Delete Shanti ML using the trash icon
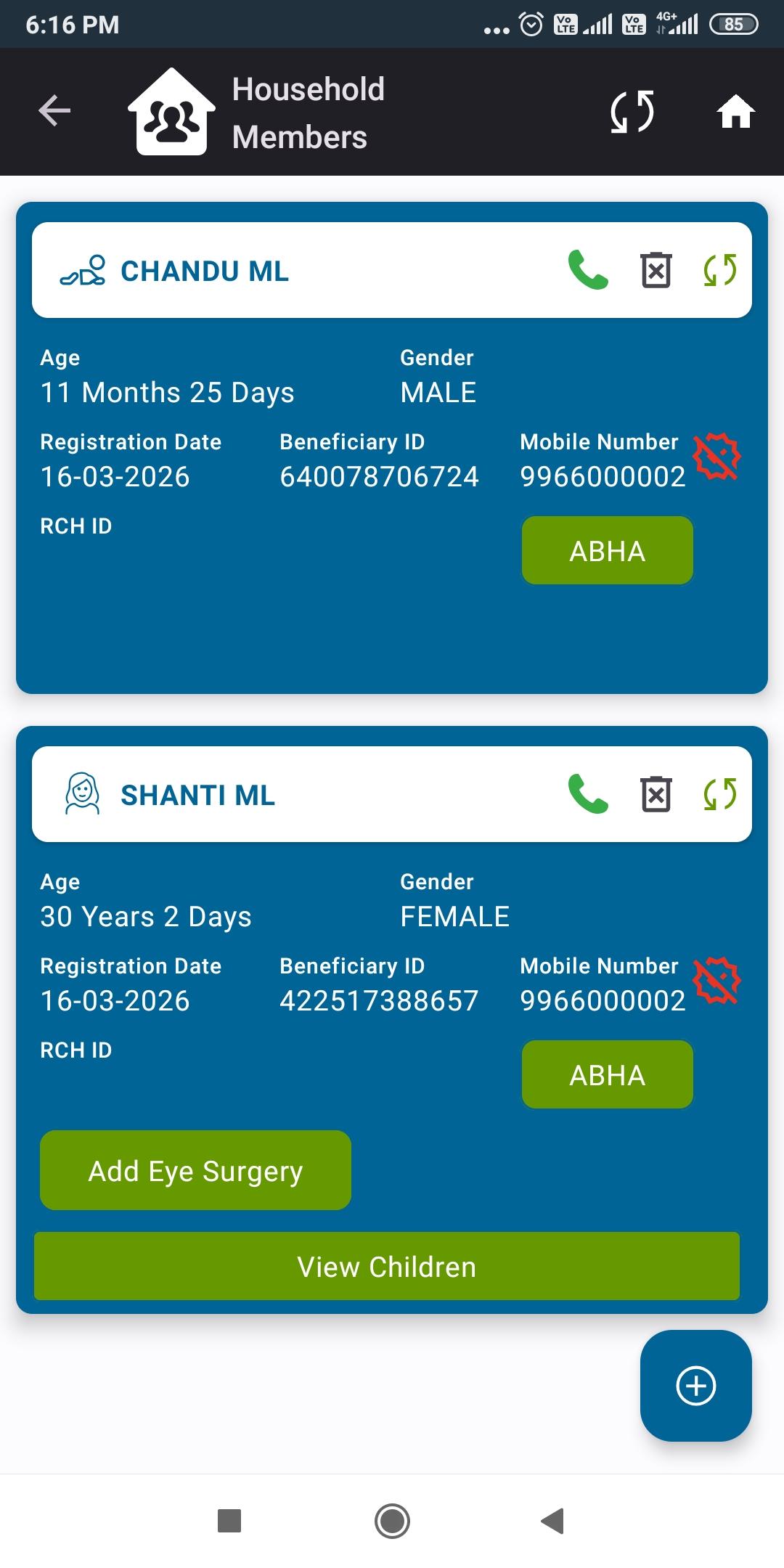 point(656,794)
